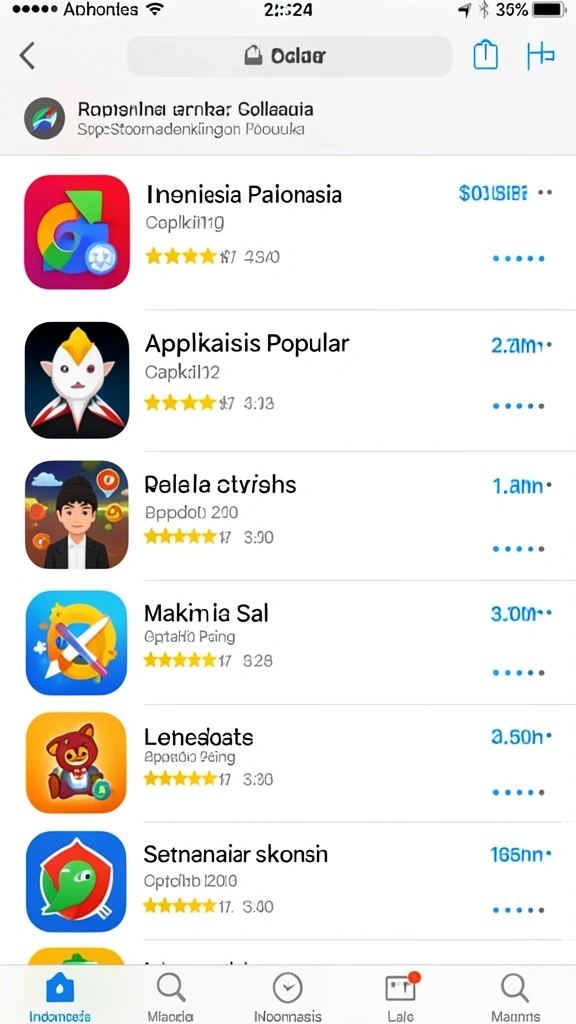Open the Lenesloats app listing
The width and height of the screenshot is (576, 1024).
point(288,763)
